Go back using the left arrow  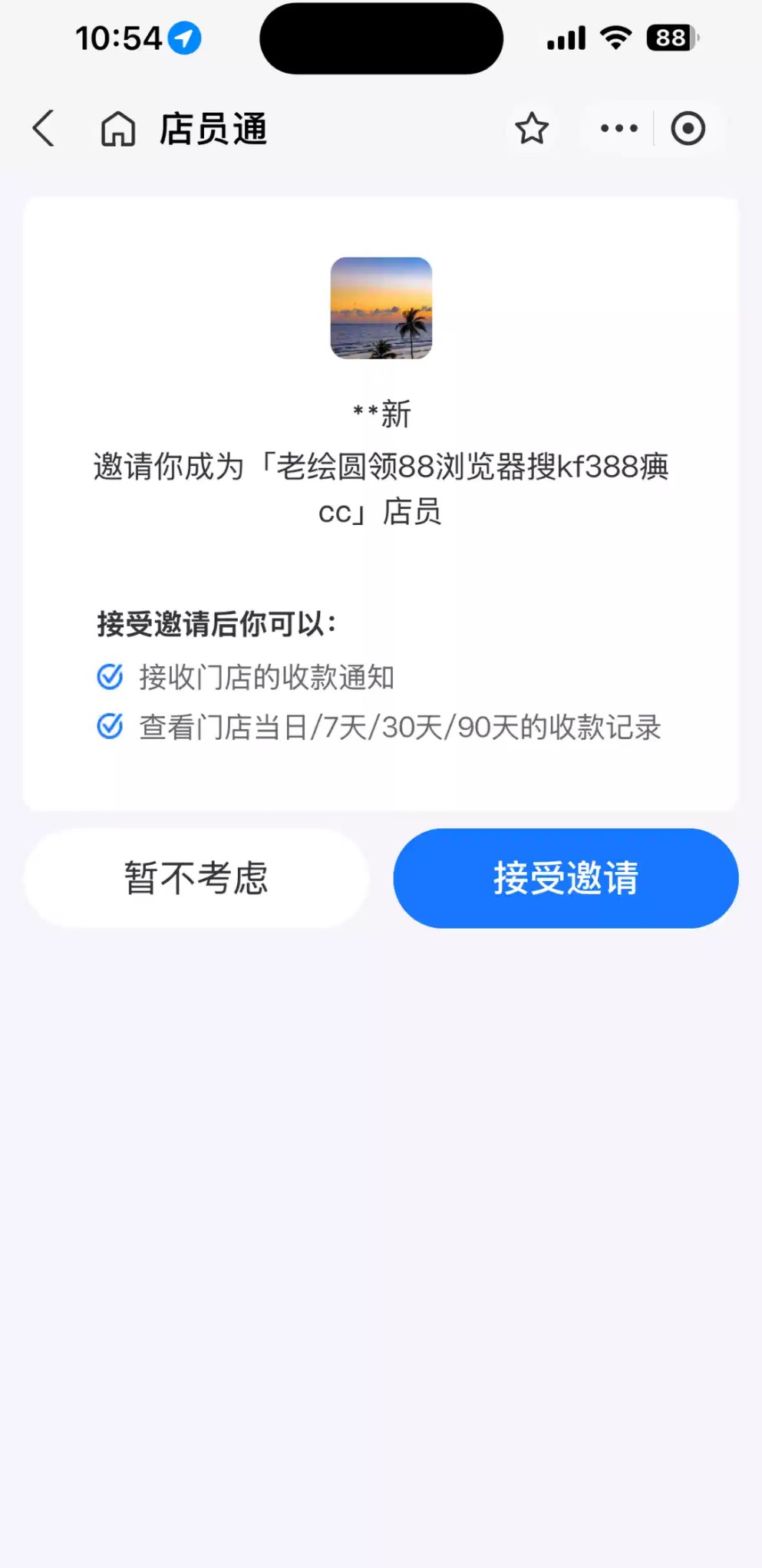(x=44, y=128)
